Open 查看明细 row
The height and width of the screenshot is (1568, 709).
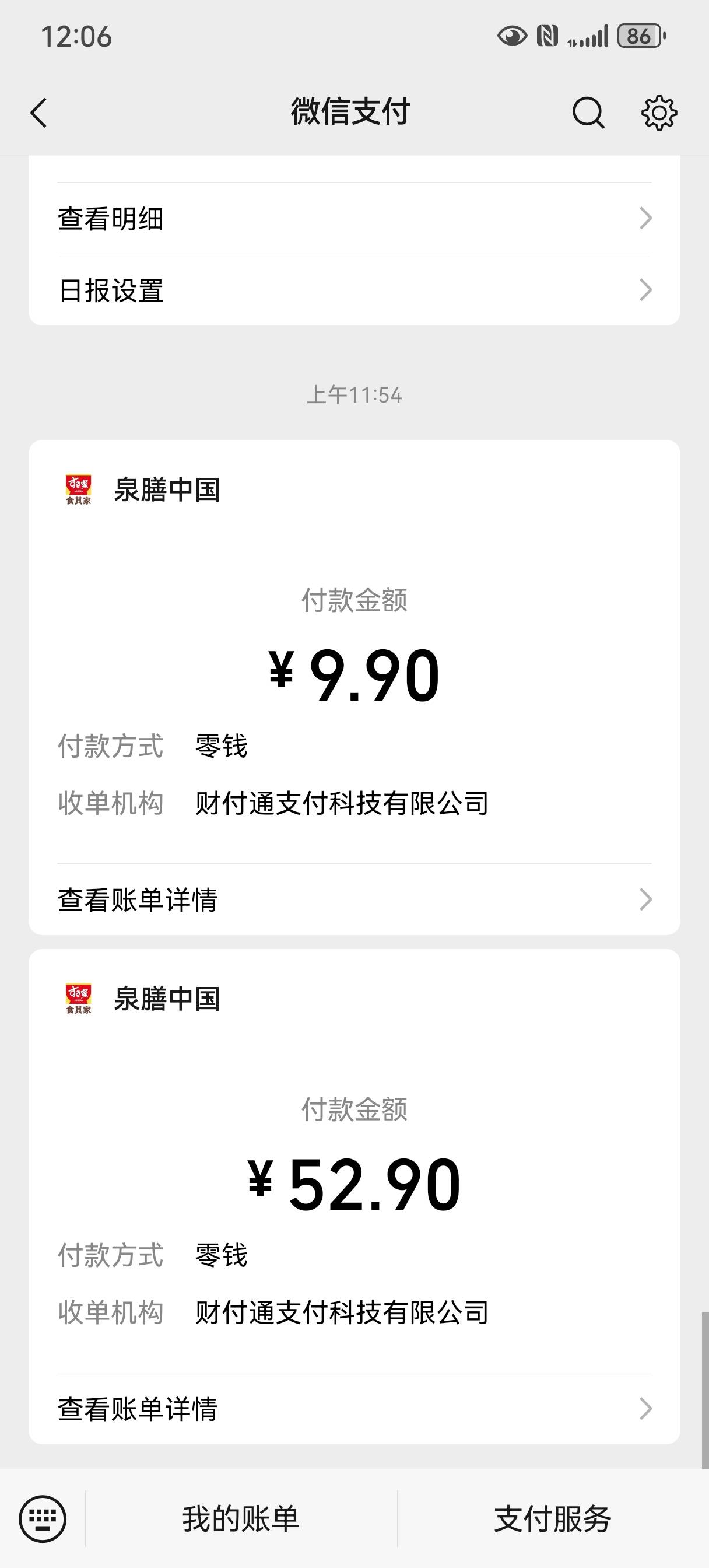click(x=354, y=219)
